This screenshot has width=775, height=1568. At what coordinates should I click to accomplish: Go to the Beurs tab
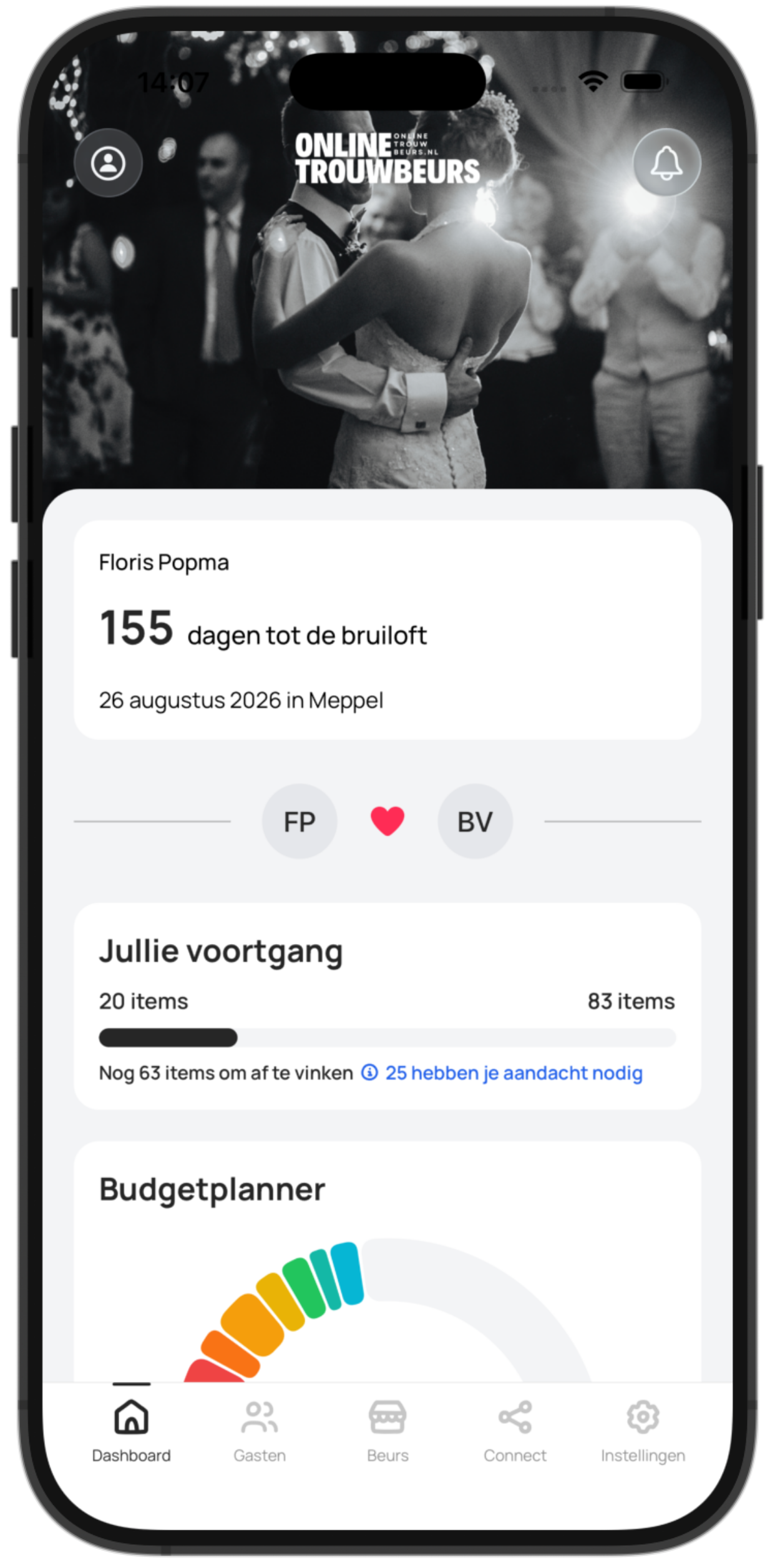(387, 1430)
